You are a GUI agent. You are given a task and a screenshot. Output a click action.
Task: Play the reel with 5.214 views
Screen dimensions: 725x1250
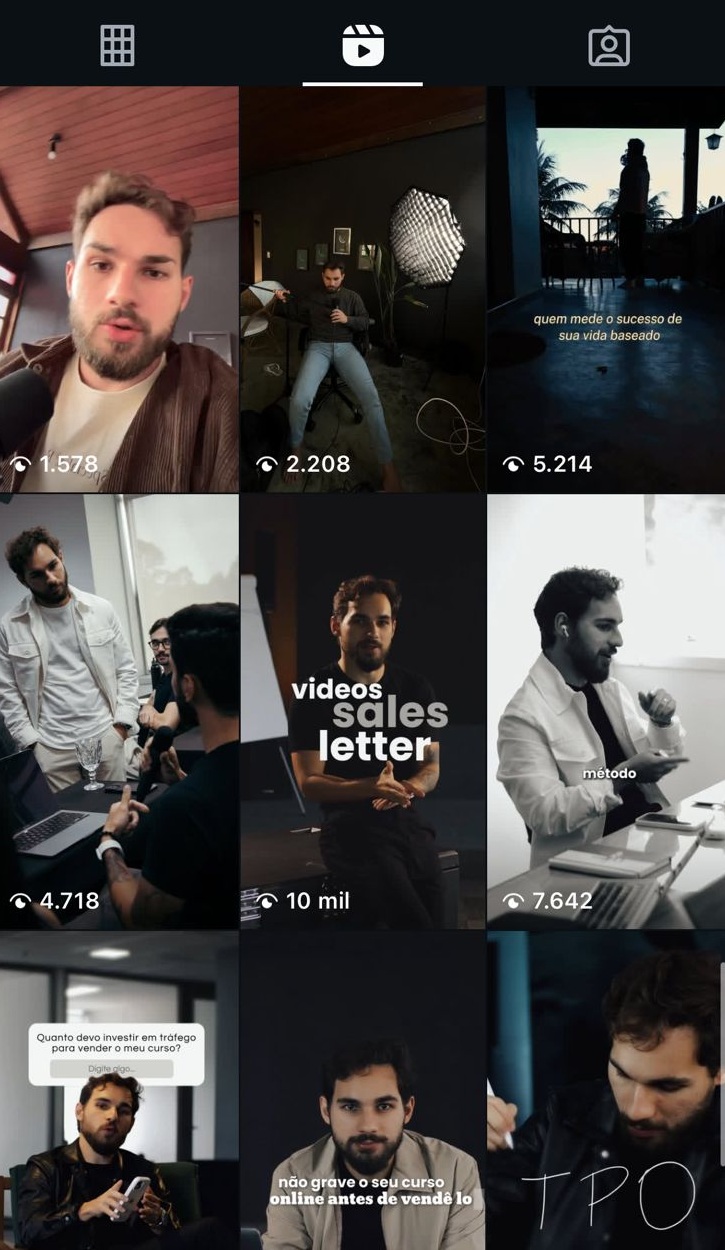(x=606, y=290)
